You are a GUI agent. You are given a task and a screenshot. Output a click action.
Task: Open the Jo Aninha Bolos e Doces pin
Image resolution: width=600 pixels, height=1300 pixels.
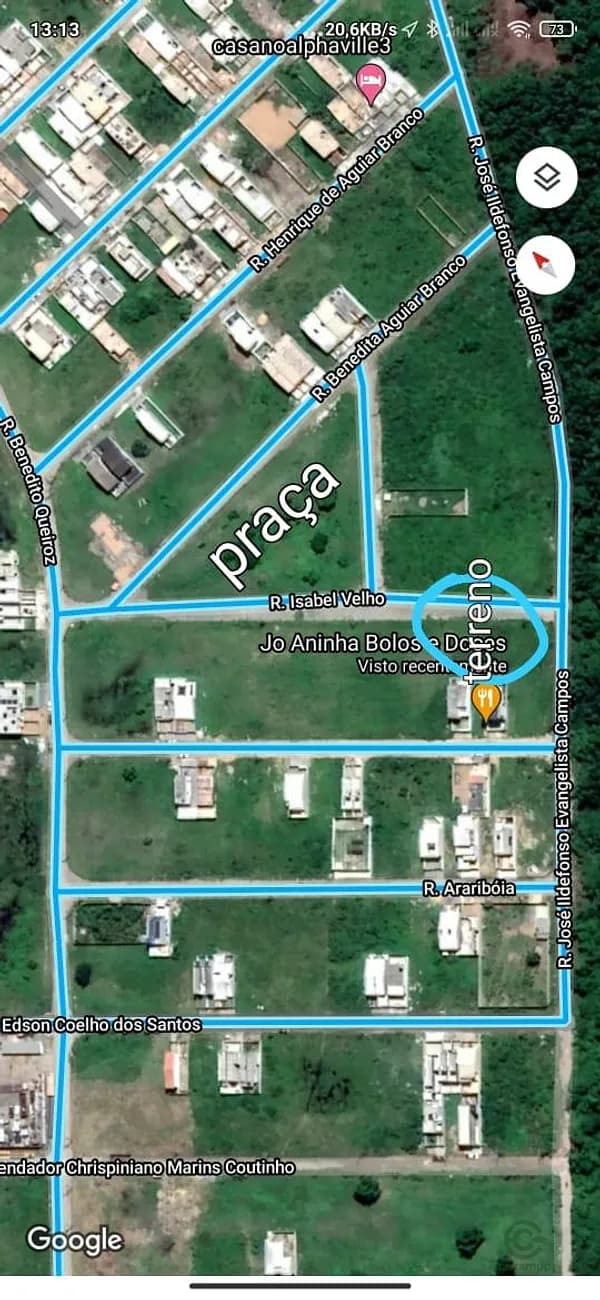486,701
